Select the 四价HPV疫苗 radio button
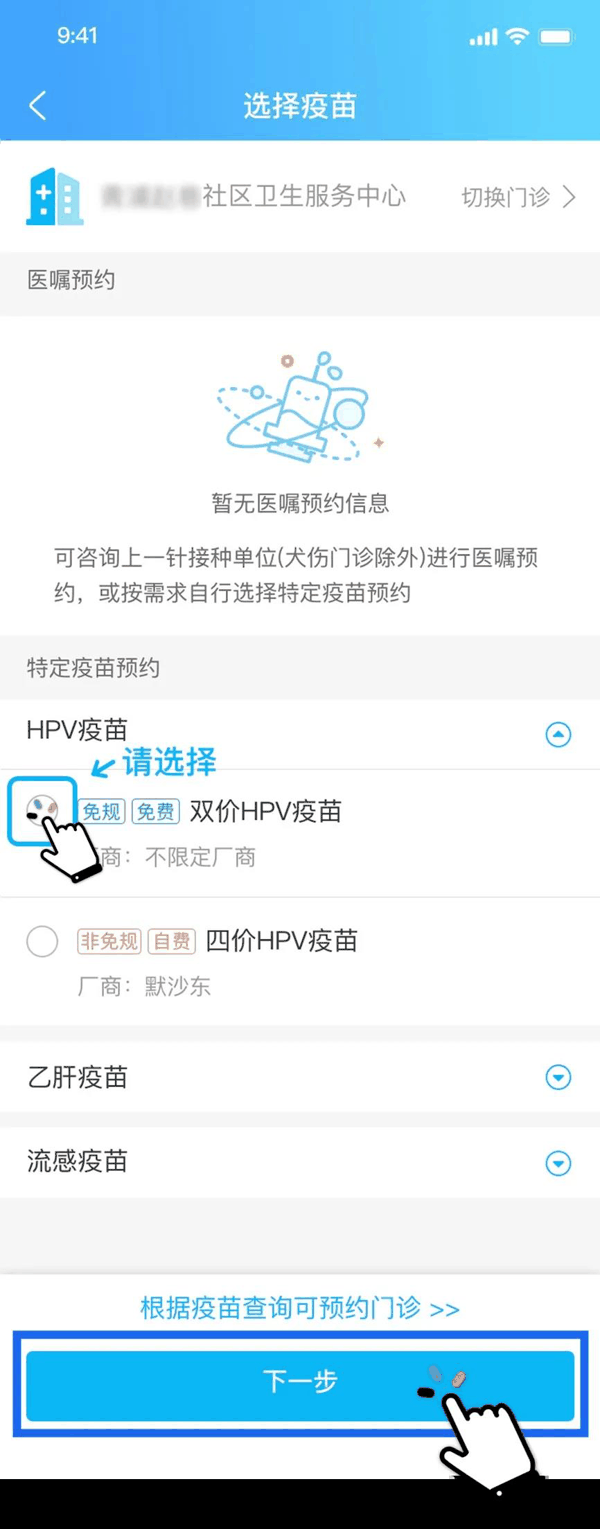600x1529 pixels. (42, 941)
